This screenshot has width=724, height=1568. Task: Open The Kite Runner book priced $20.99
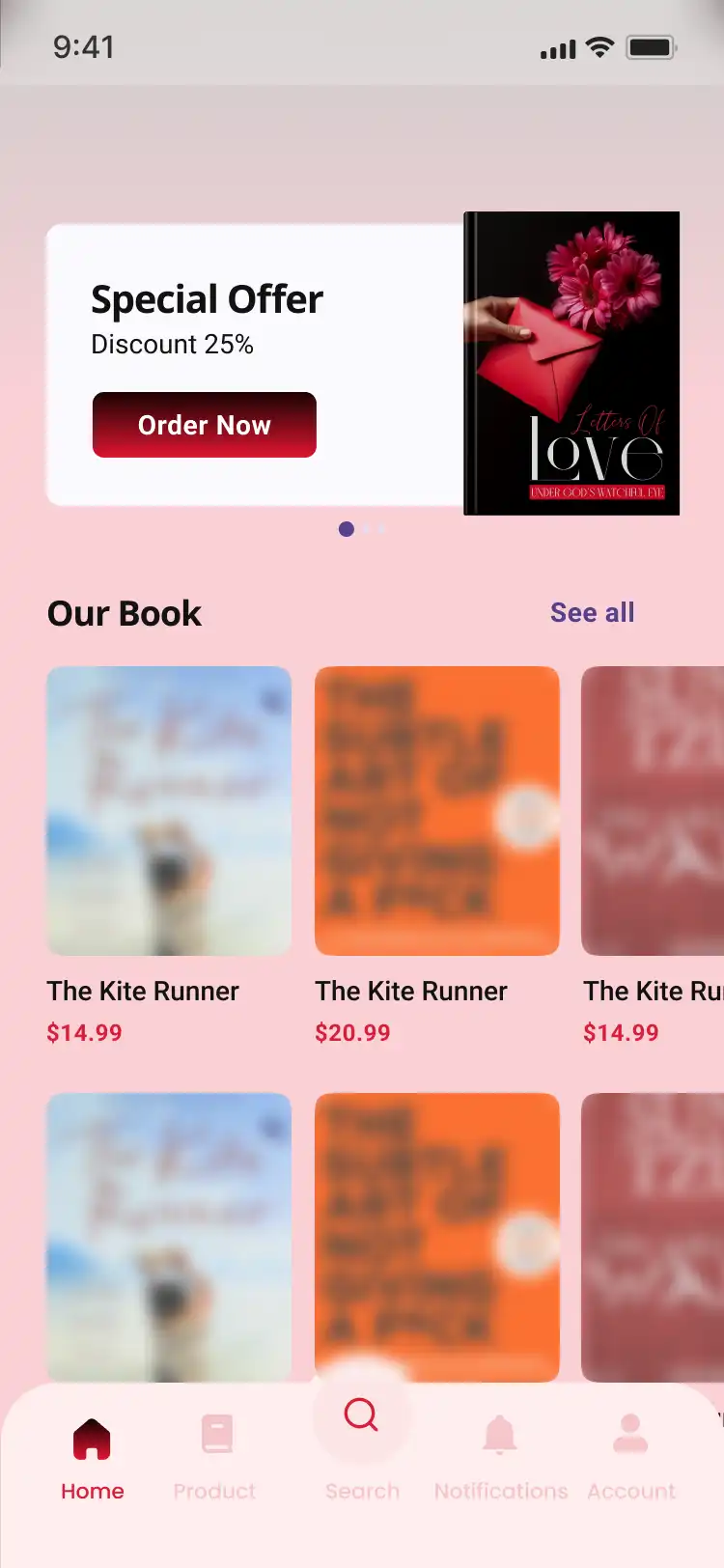point(437,811)
